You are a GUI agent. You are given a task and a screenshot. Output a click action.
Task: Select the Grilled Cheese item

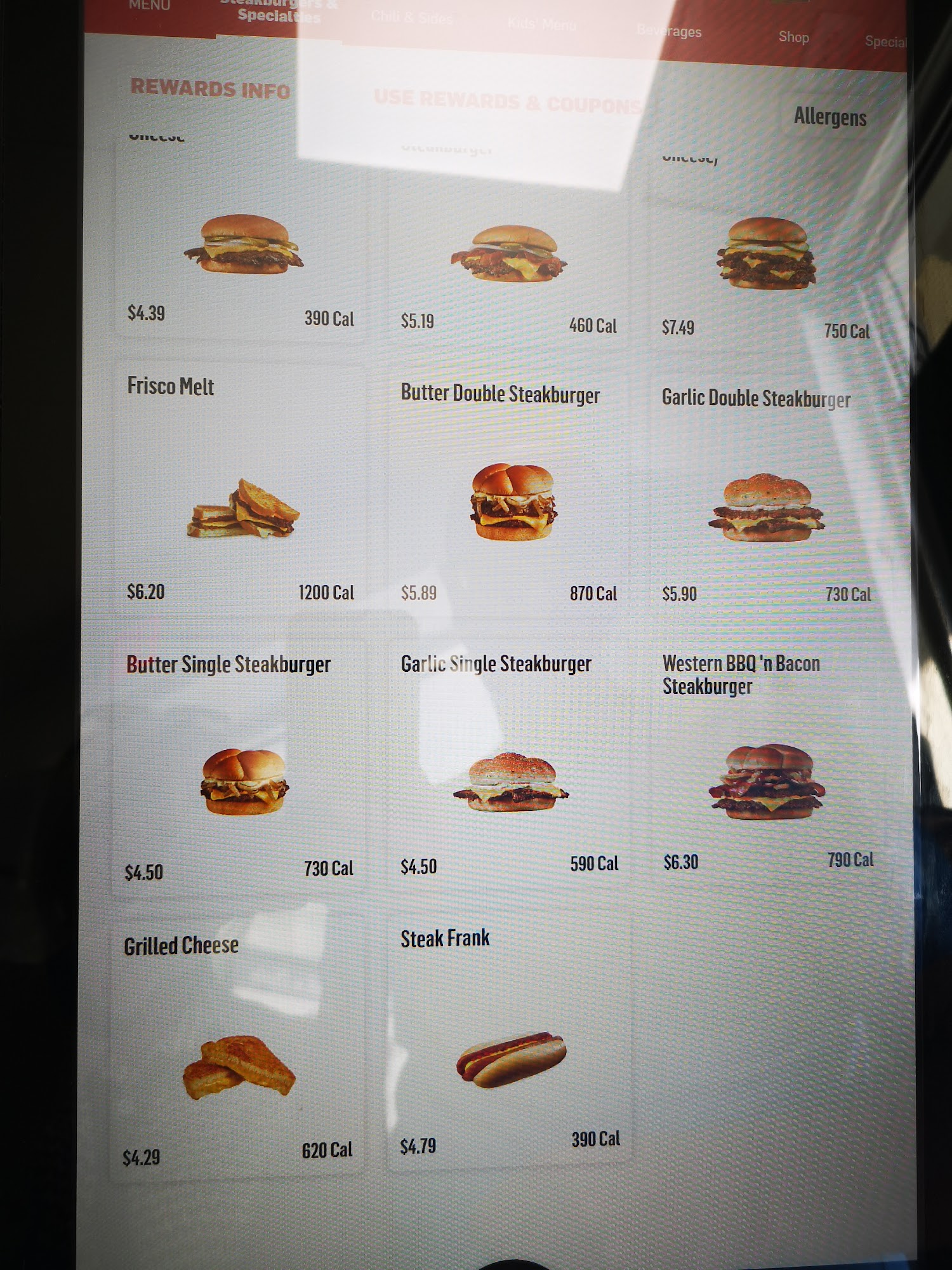click(x=238, y=1048)
